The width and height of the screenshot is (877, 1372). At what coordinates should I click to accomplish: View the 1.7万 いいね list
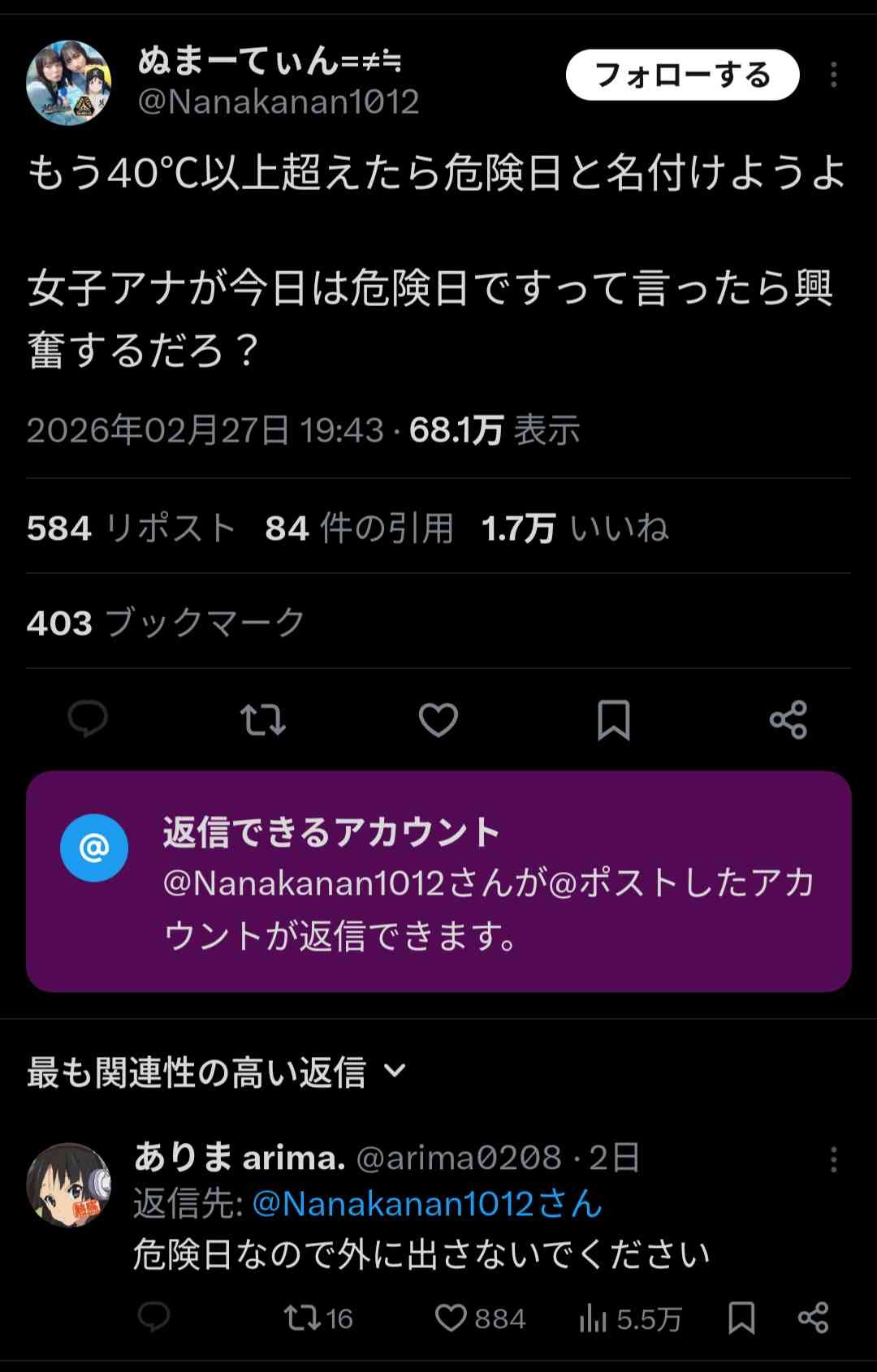575,529
